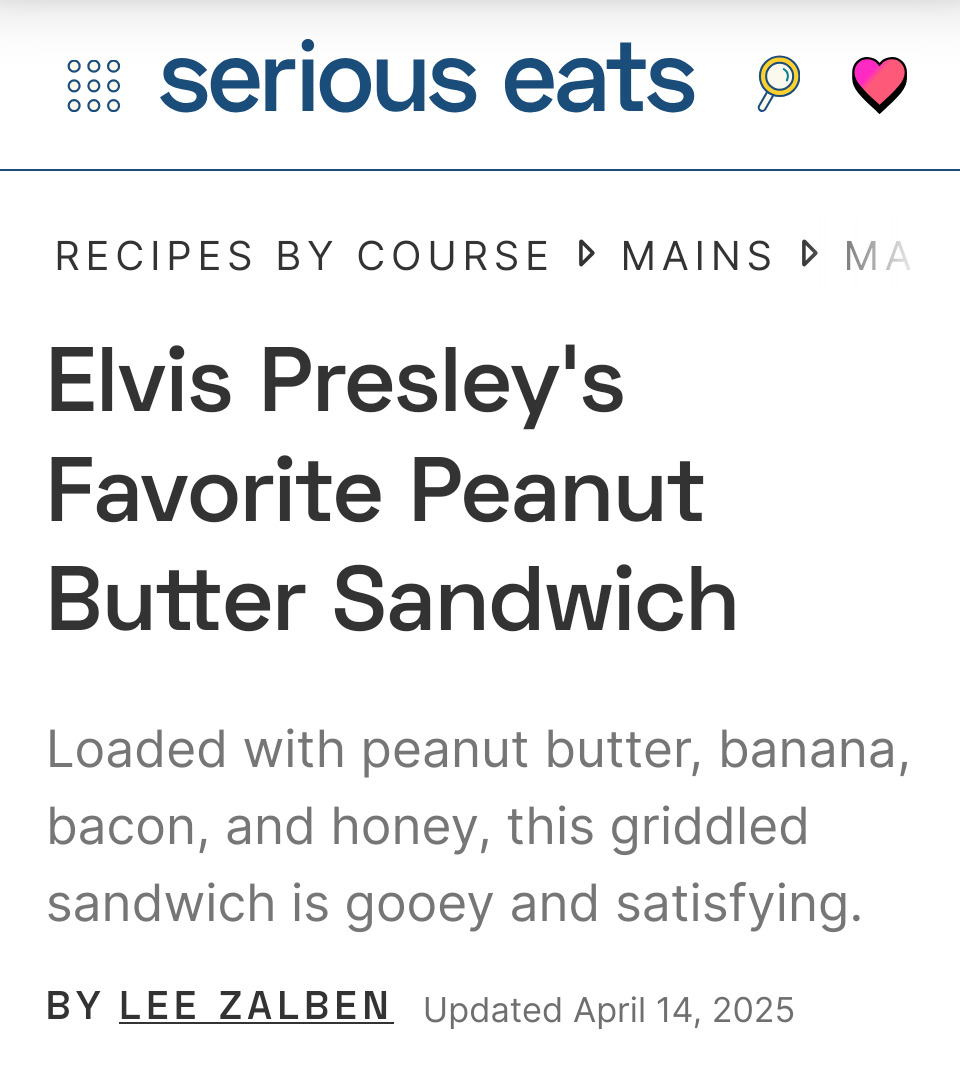Go to the Serious Eats homepage

click(x=427, y=80)
